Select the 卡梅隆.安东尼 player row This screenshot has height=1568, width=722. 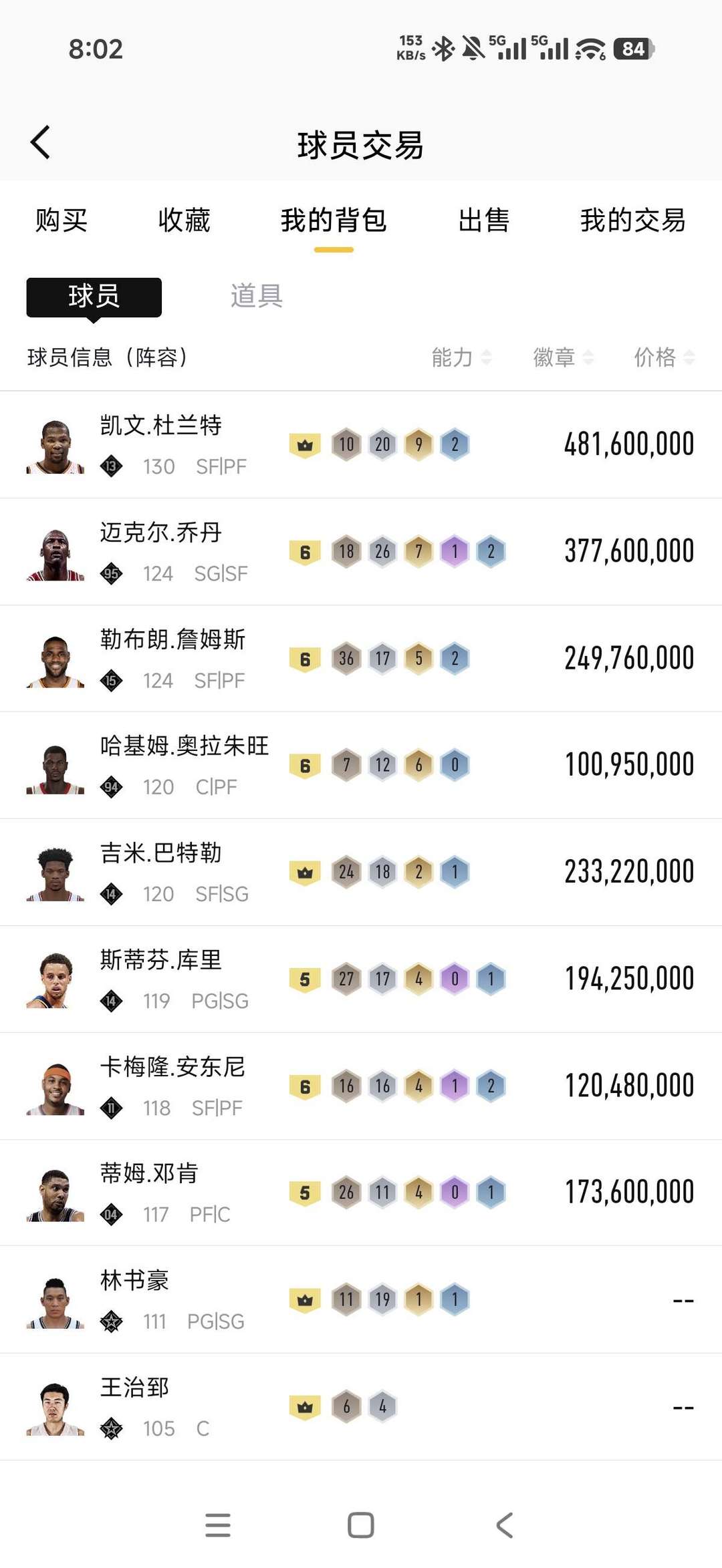361,1086
